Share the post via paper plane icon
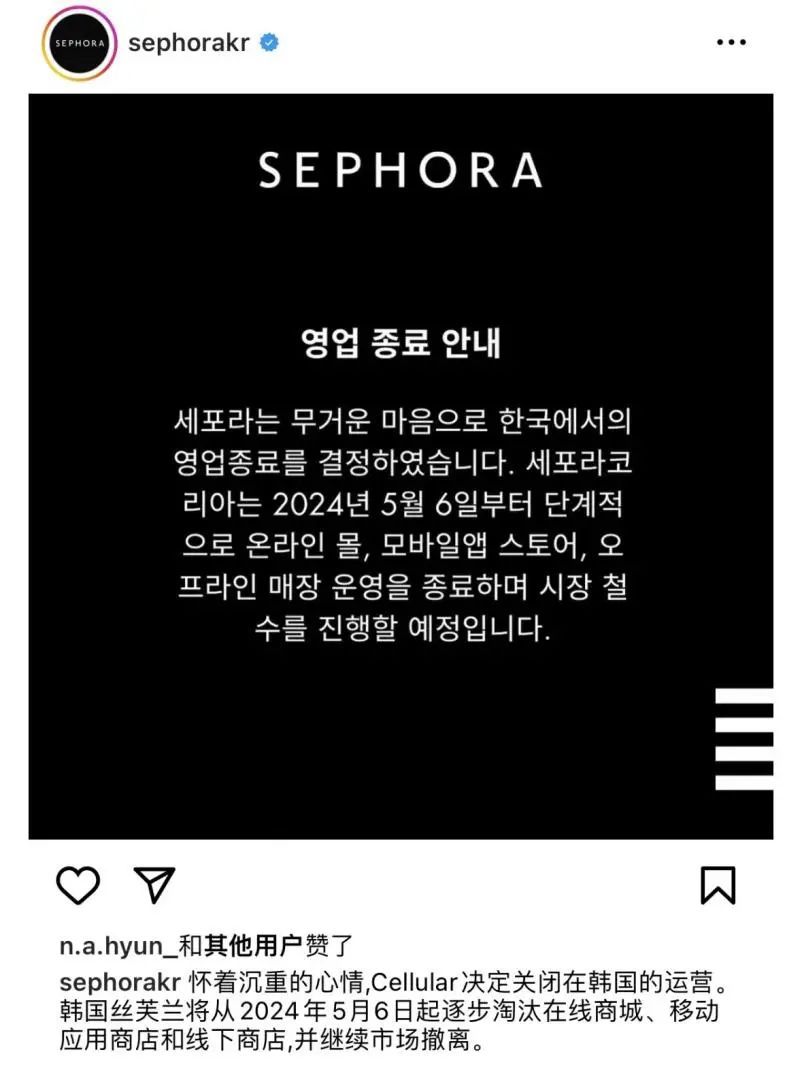This screenshot has width=802, height=1069. [x=154, y=884]
